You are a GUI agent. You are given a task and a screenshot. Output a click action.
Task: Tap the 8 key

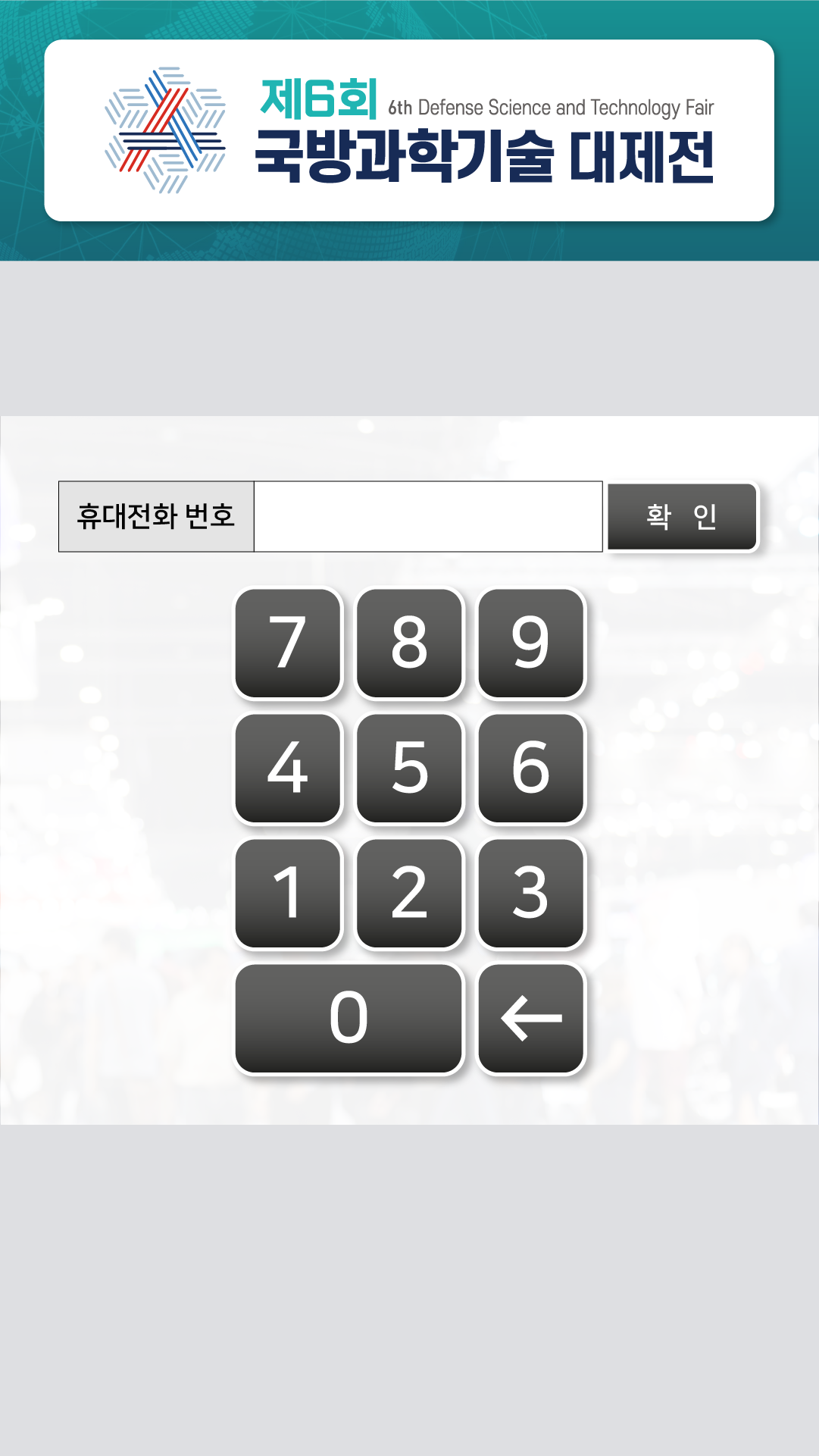[x=409, y=643]
